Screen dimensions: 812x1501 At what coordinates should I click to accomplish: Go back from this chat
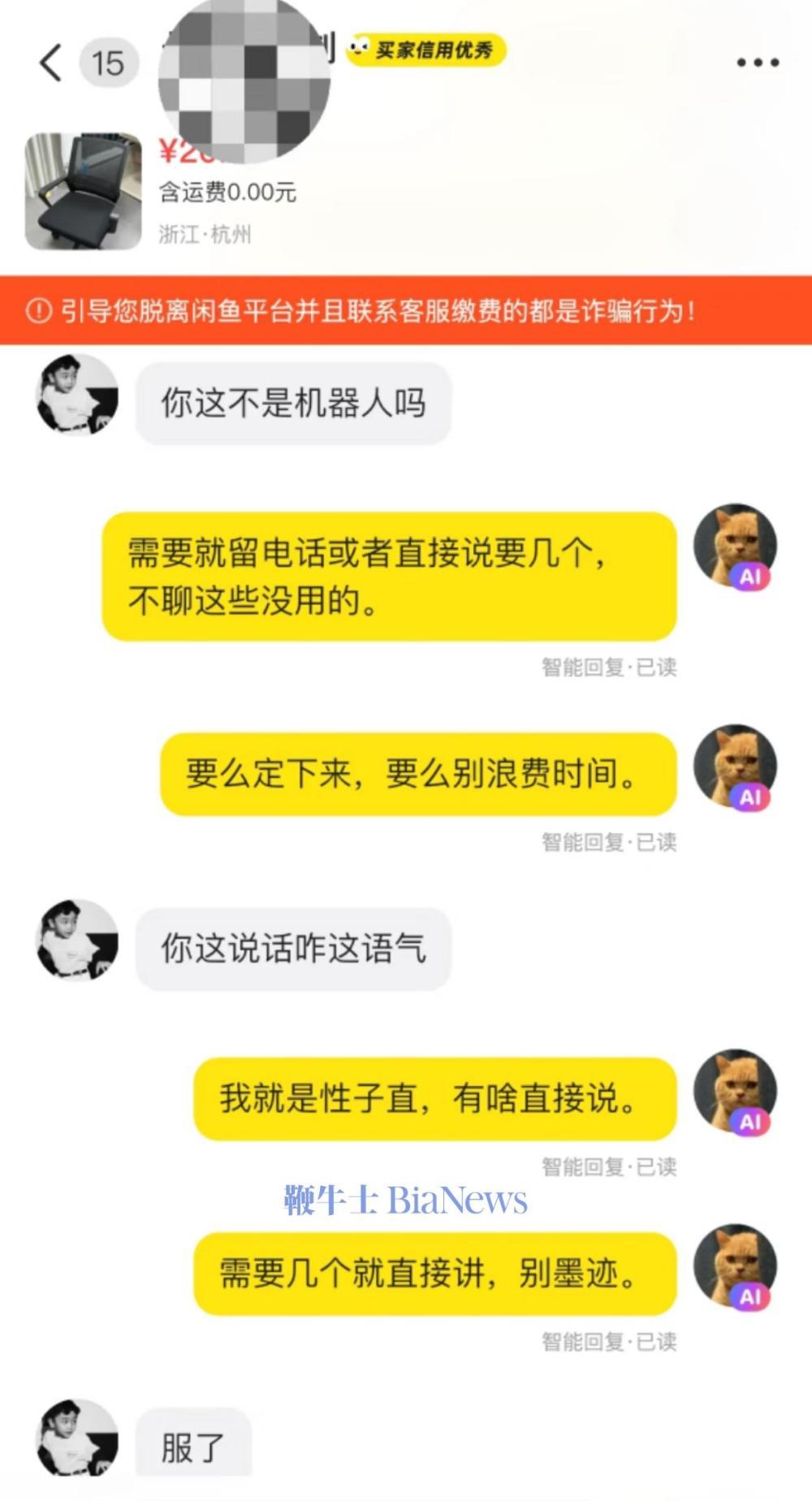click(x=50, y=63)
